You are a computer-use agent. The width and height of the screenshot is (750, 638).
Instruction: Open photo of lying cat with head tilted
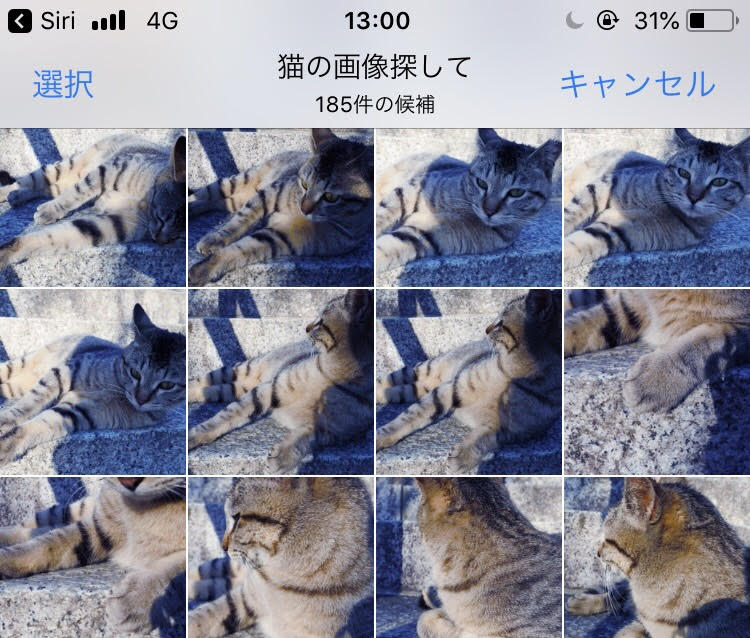(x=92, y=381)
